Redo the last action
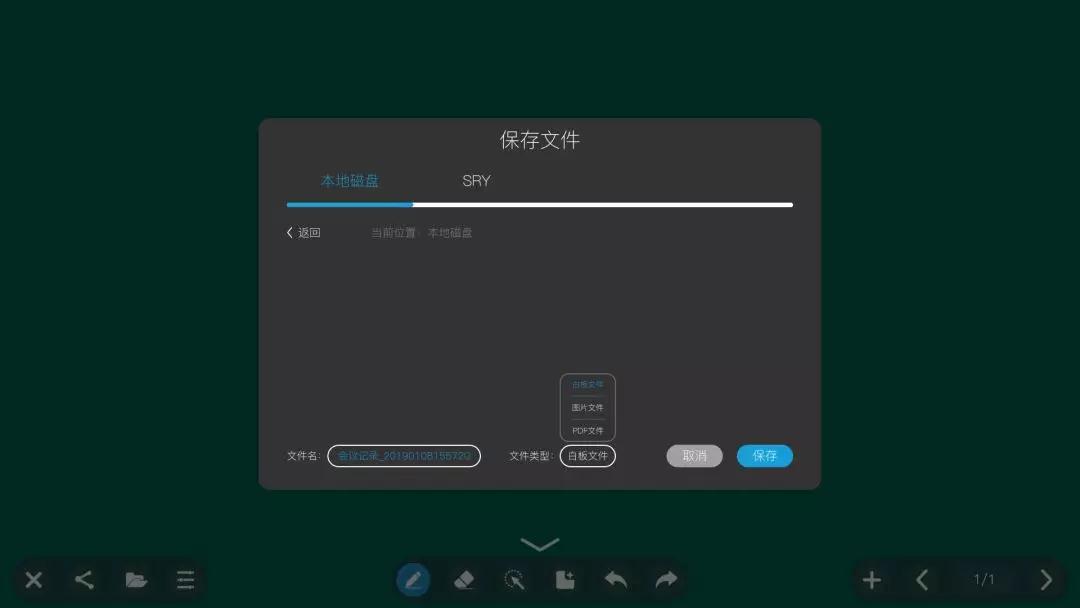 [666, 580]
